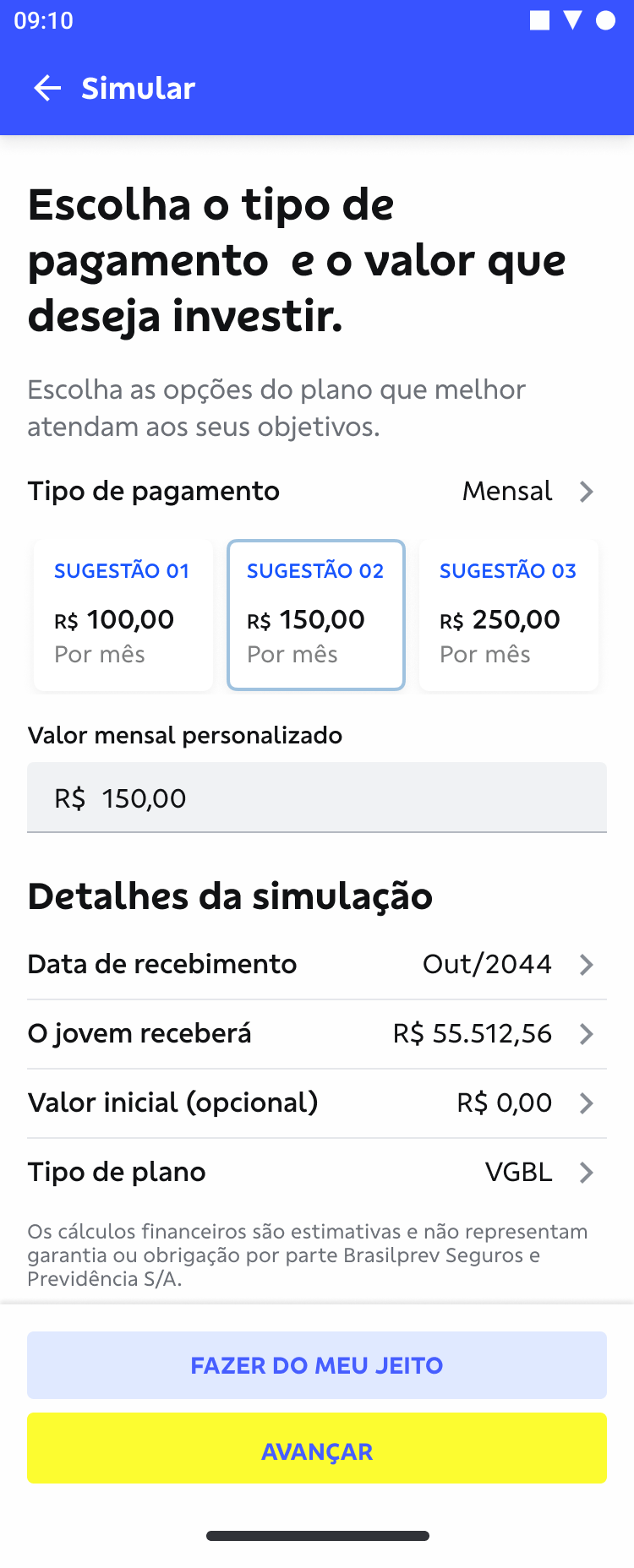Tap FAZER DO MEU JEITO

click(317, 1364)
